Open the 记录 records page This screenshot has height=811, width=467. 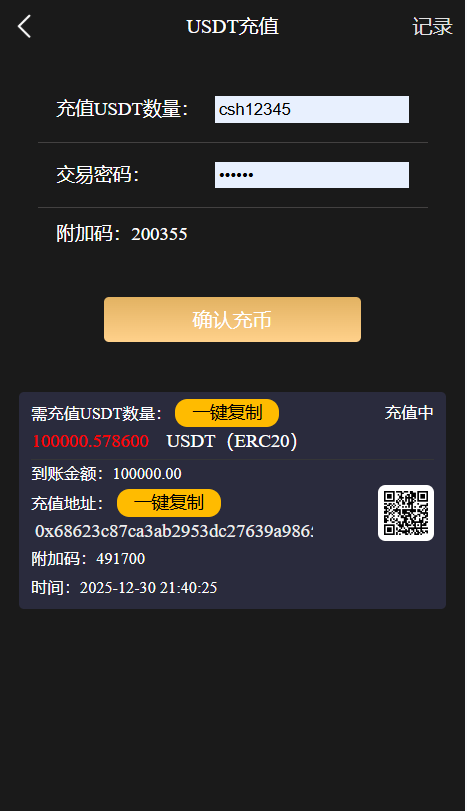coord(432,26)
